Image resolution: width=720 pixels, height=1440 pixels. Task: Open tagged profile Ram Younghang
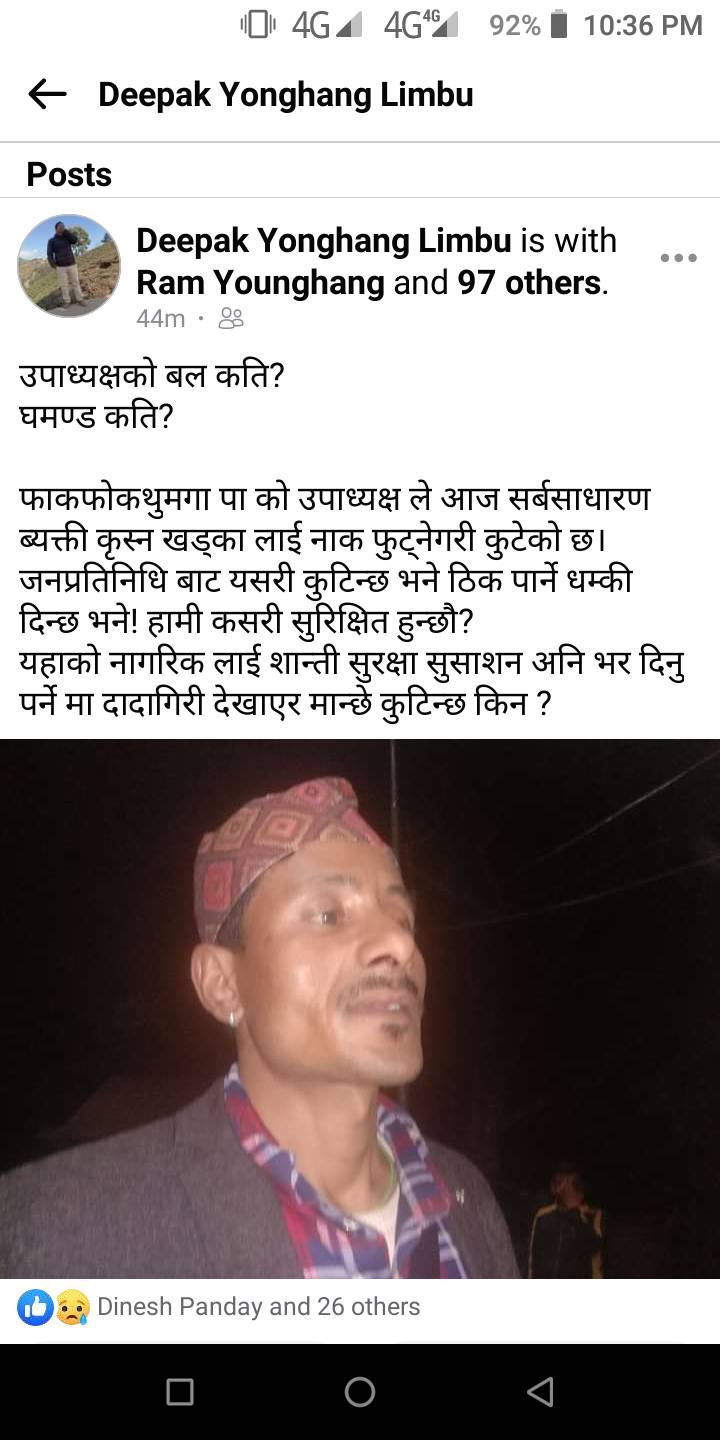[260, 283]
